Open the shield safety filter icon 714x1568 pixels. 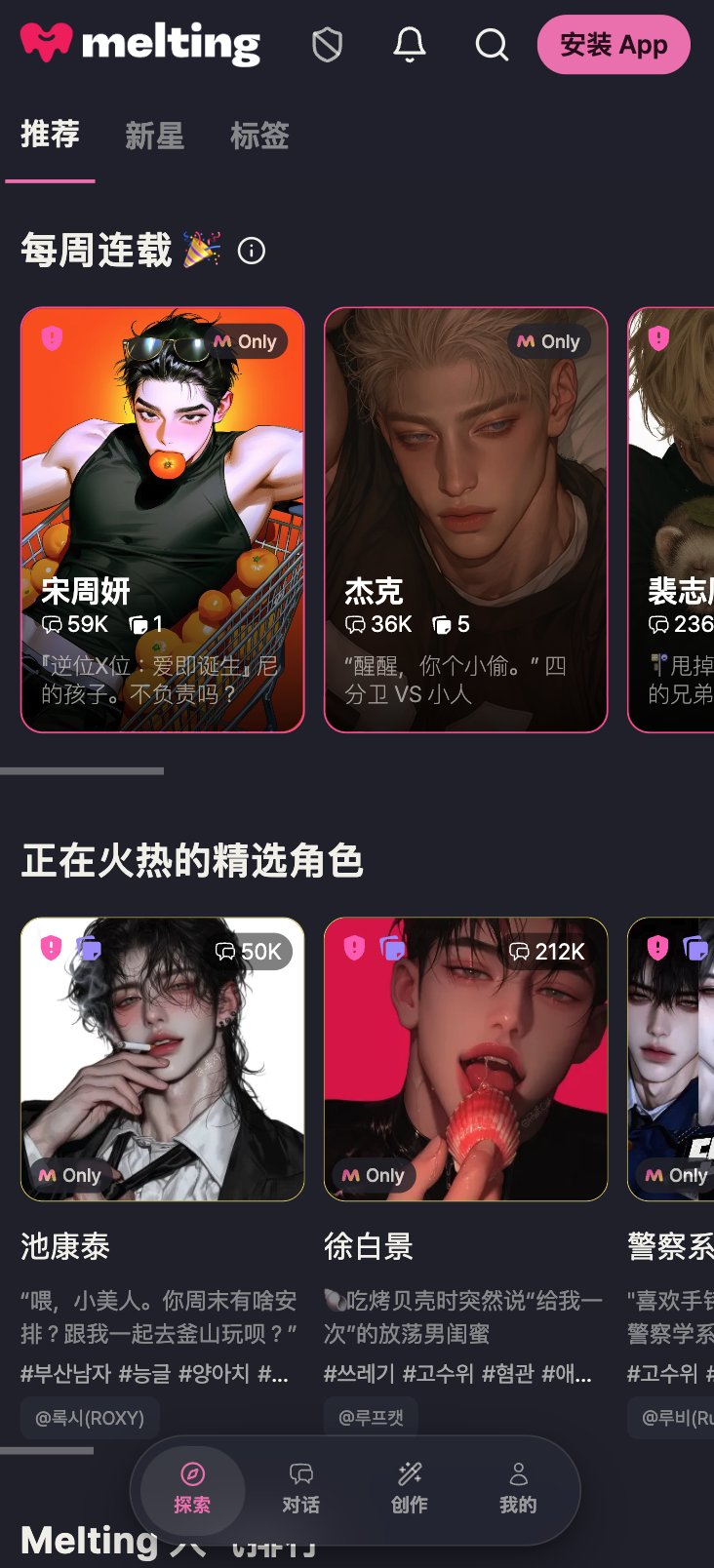pos(327,45)
